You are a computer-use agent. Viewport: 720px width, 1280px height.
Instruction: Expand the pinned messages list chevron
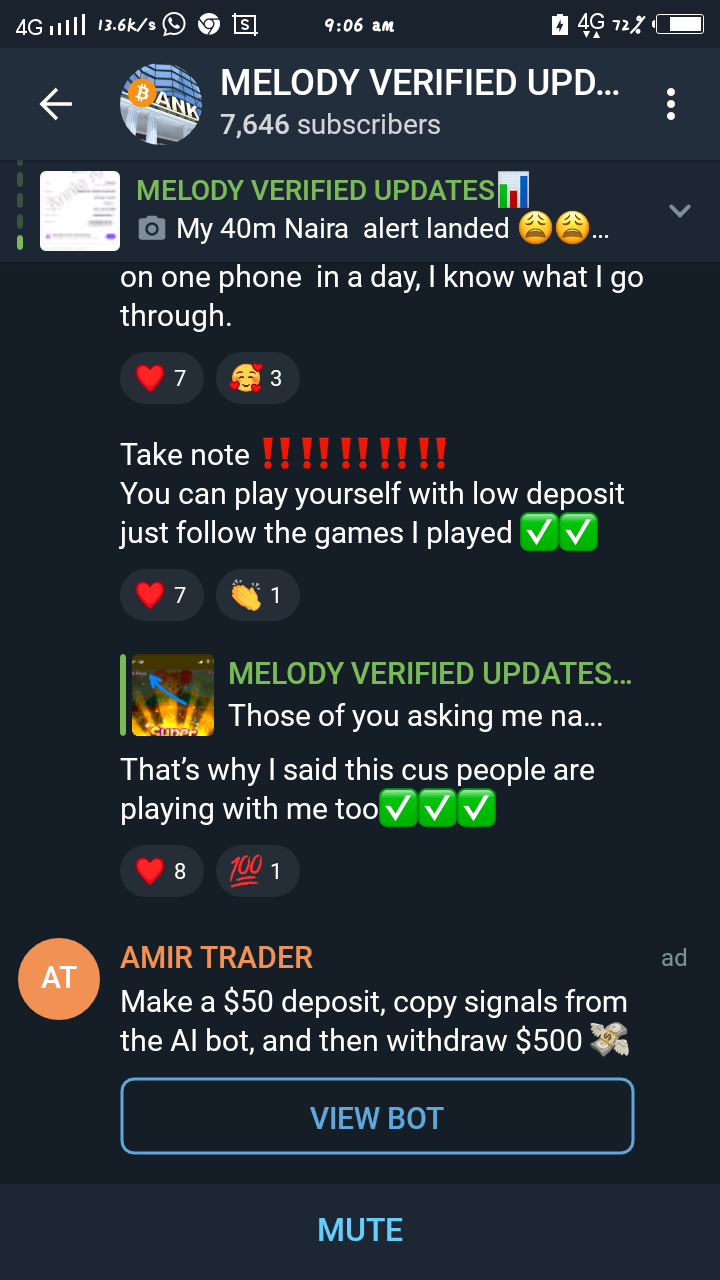coord(680,210)
